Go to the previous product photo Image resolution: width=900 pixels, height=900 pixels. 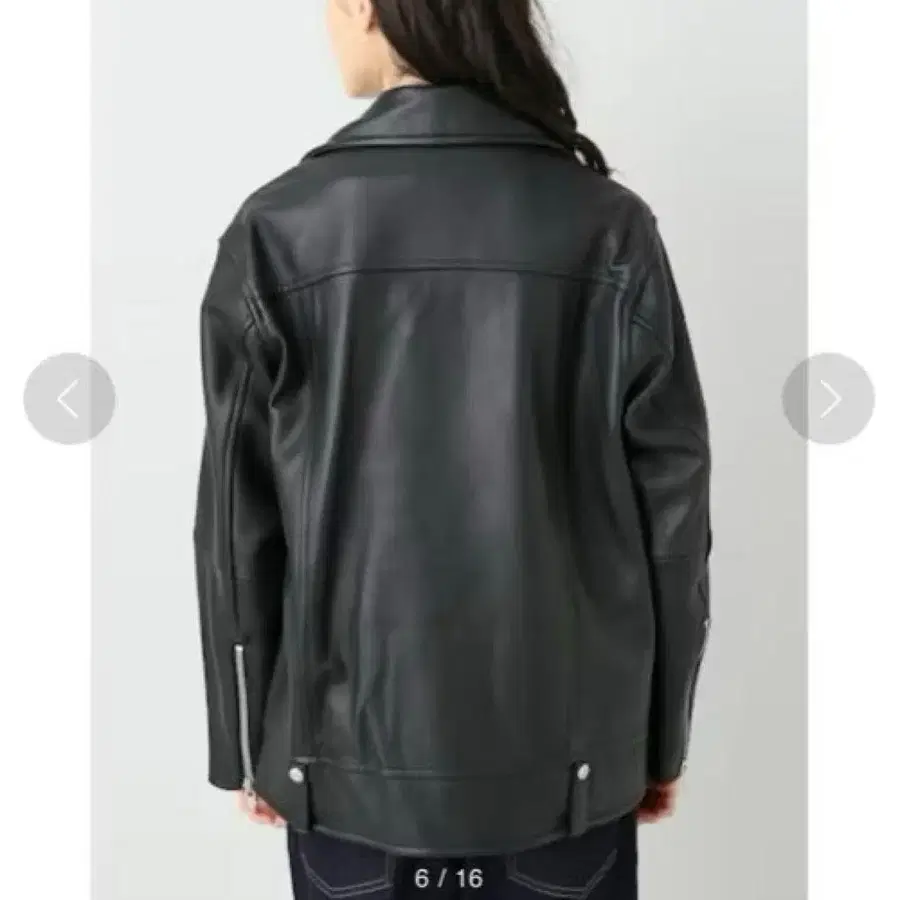[x=69, y=398]
